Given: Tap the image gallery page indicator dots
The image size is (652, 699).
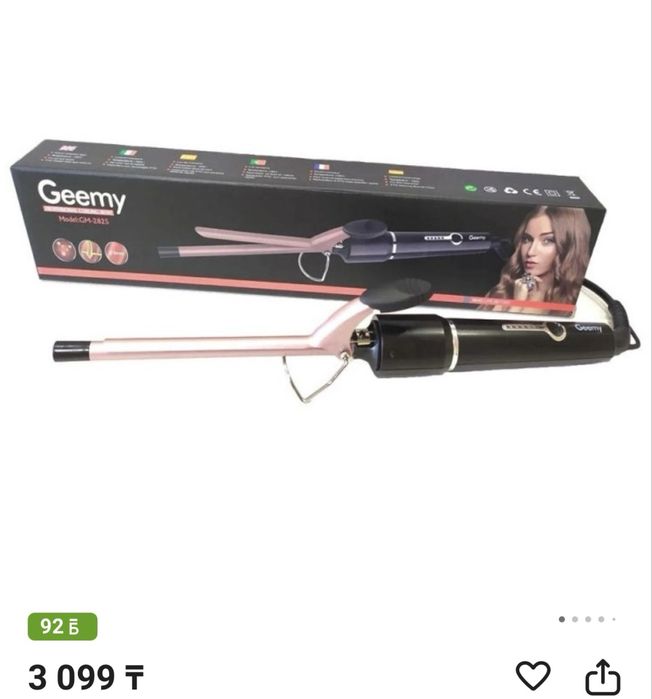Looking at the screenshot, I should (587, 619).
